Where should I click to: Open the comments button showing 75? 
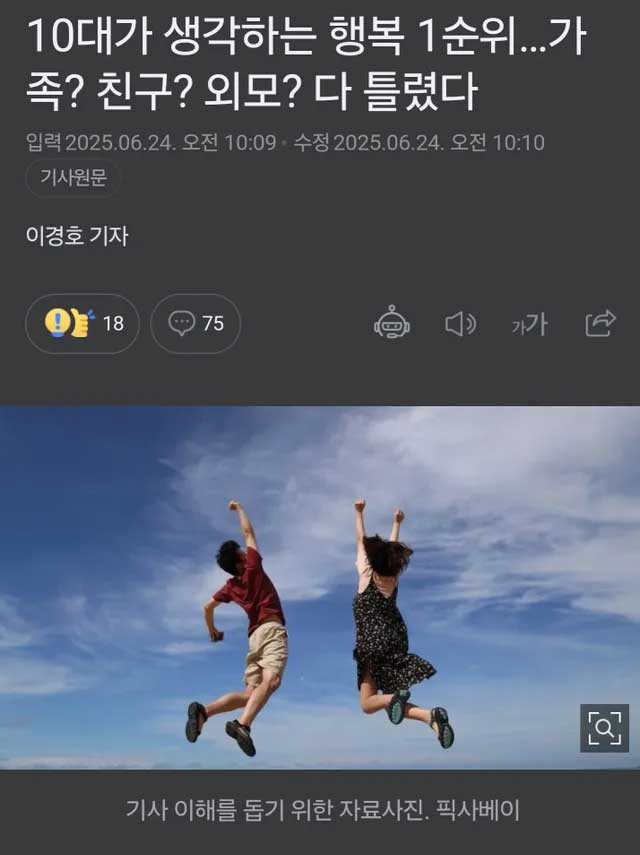[196, 323]
